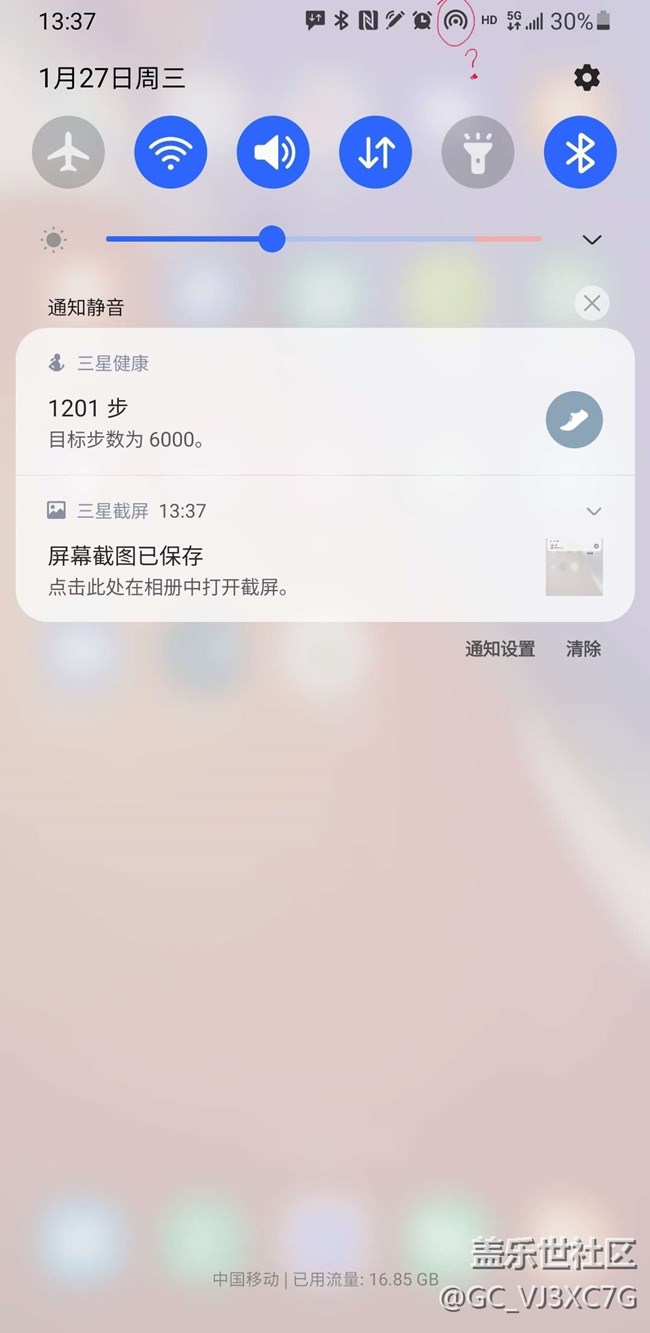Turn off Wi-Fi quick toggle
Image resolution: width=650 pixels, height=1333 pixels.
[x=170, y=153]
